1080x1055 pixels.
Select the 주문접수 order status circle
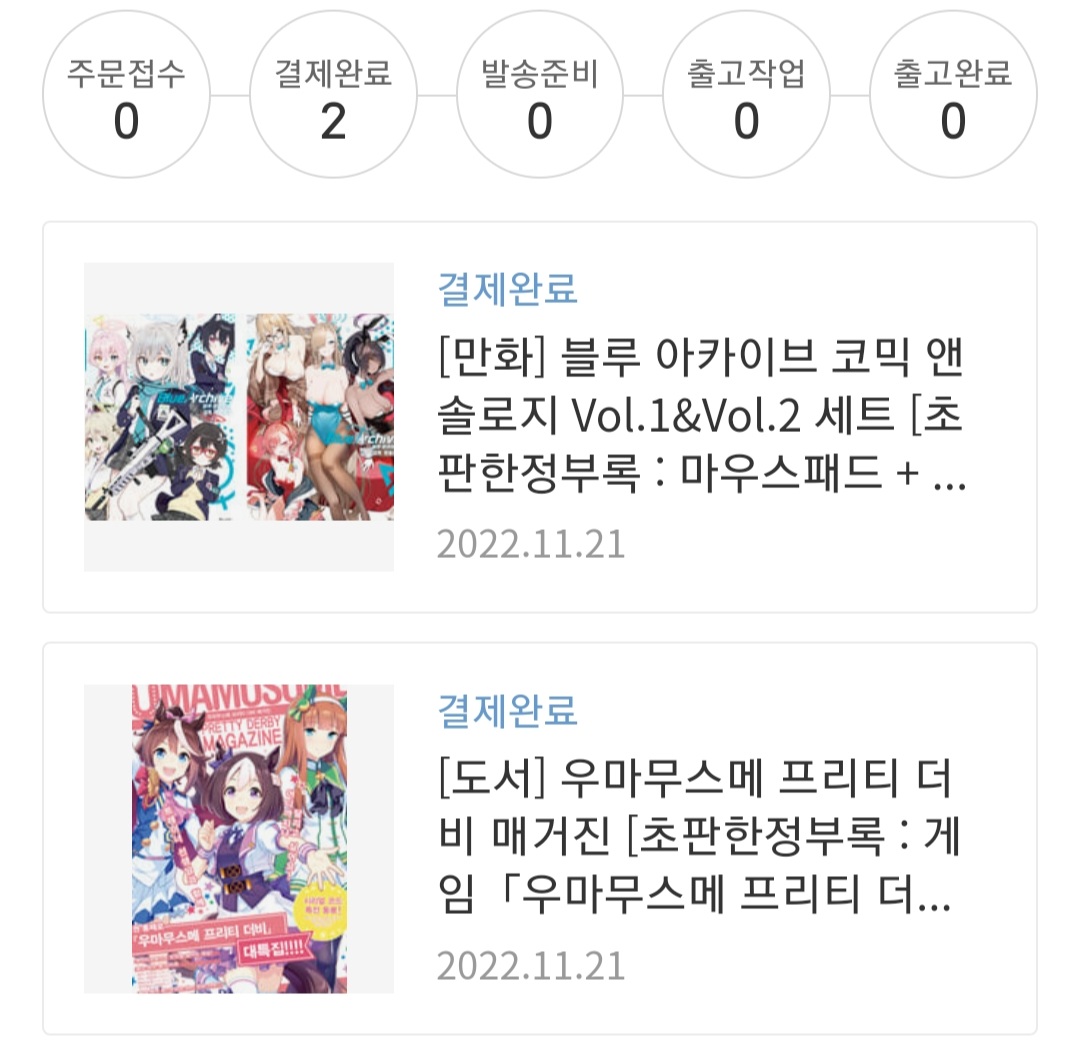click(x=126, y=96)
